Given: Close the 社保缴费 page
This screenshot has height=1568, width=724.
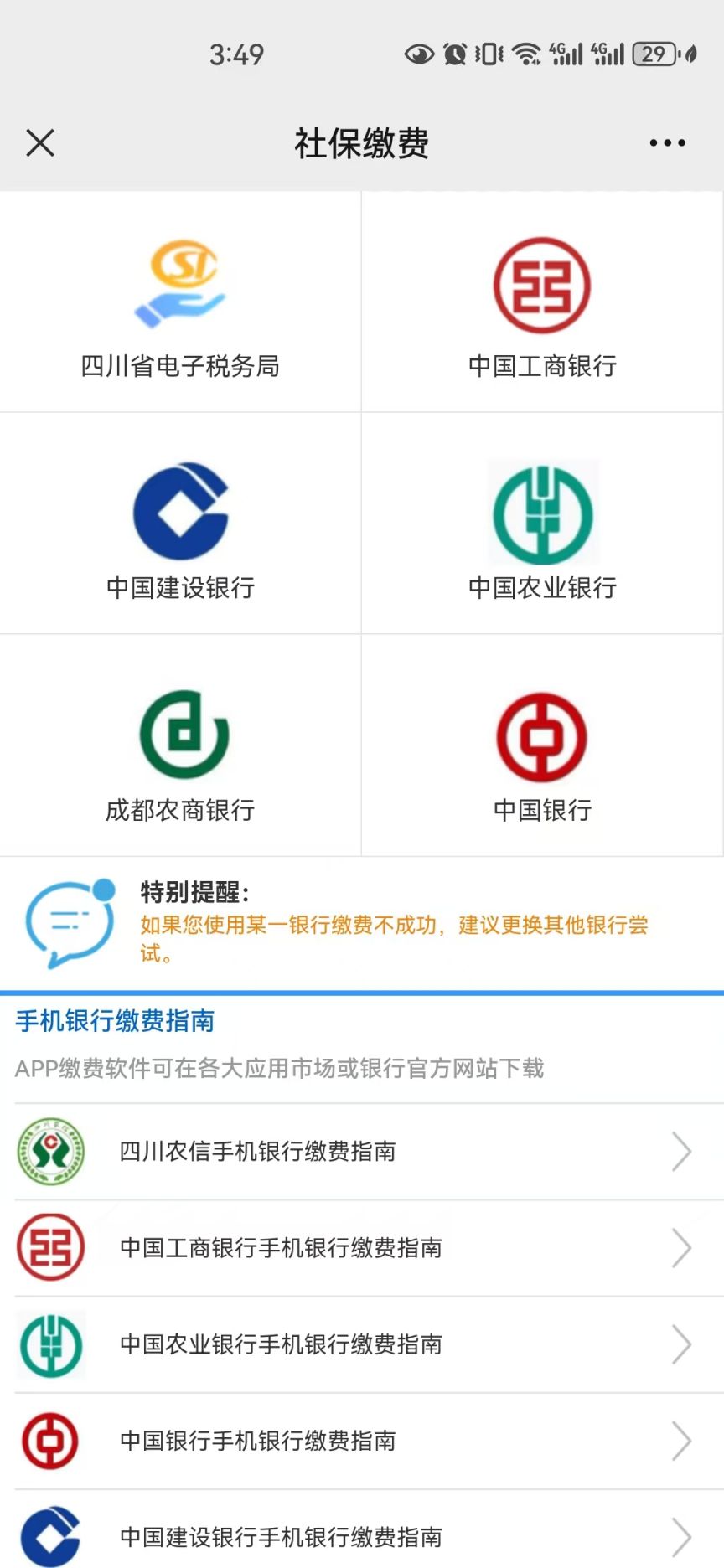Looking at the screenshot, I should (x=39, y=142).
